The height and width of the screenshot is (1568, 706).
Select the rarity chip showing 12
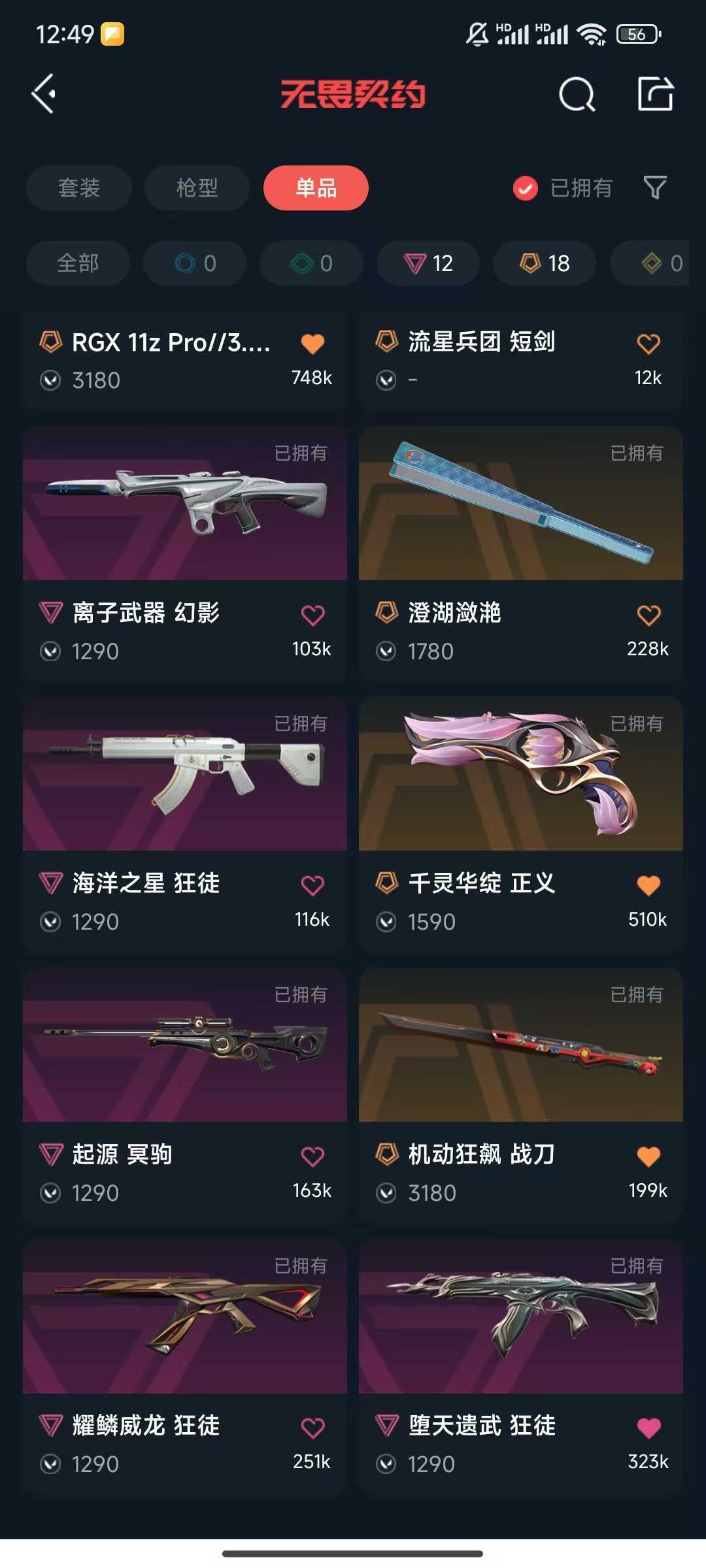[428, 263]
